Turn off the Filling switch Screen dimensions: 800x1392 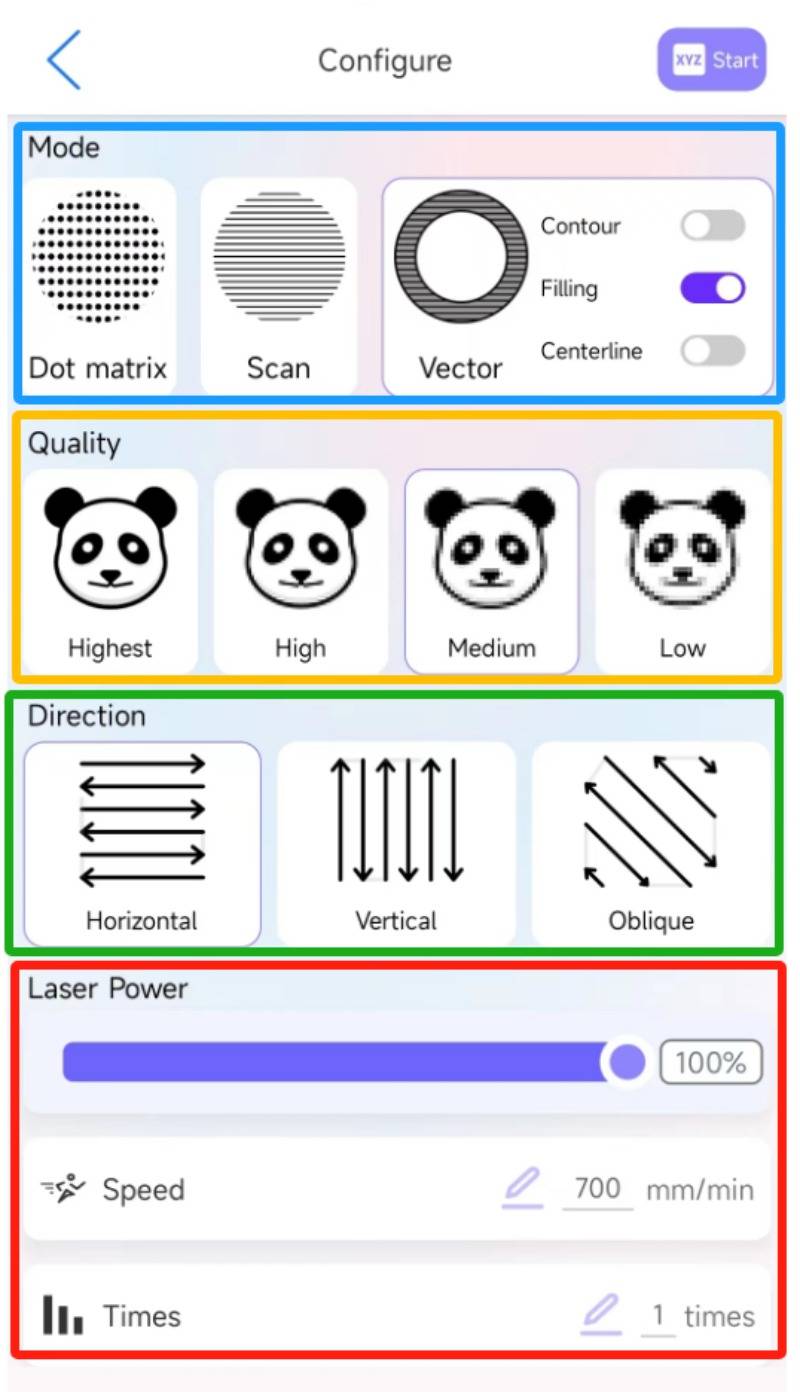(x=713, y=288)
